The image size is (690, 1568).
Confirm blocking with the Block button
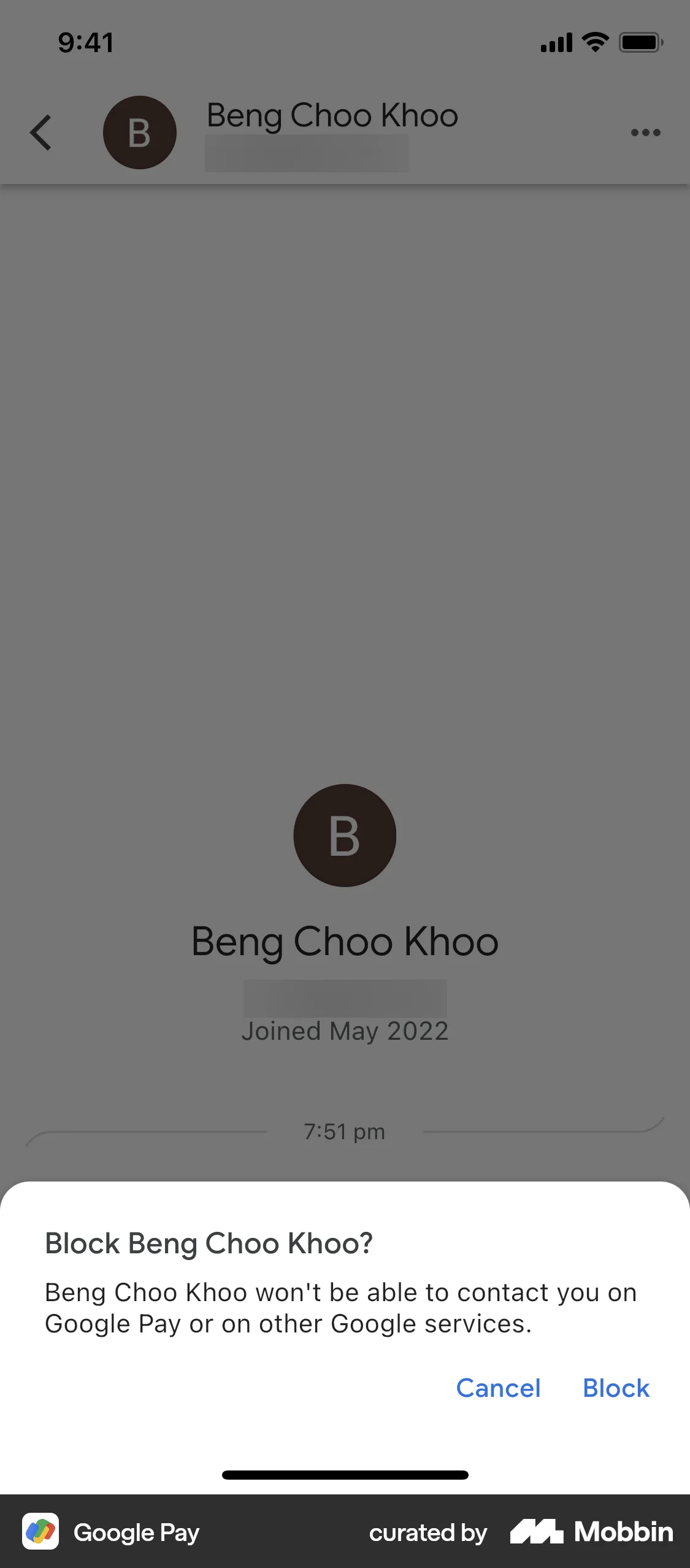pos(616,1388)
